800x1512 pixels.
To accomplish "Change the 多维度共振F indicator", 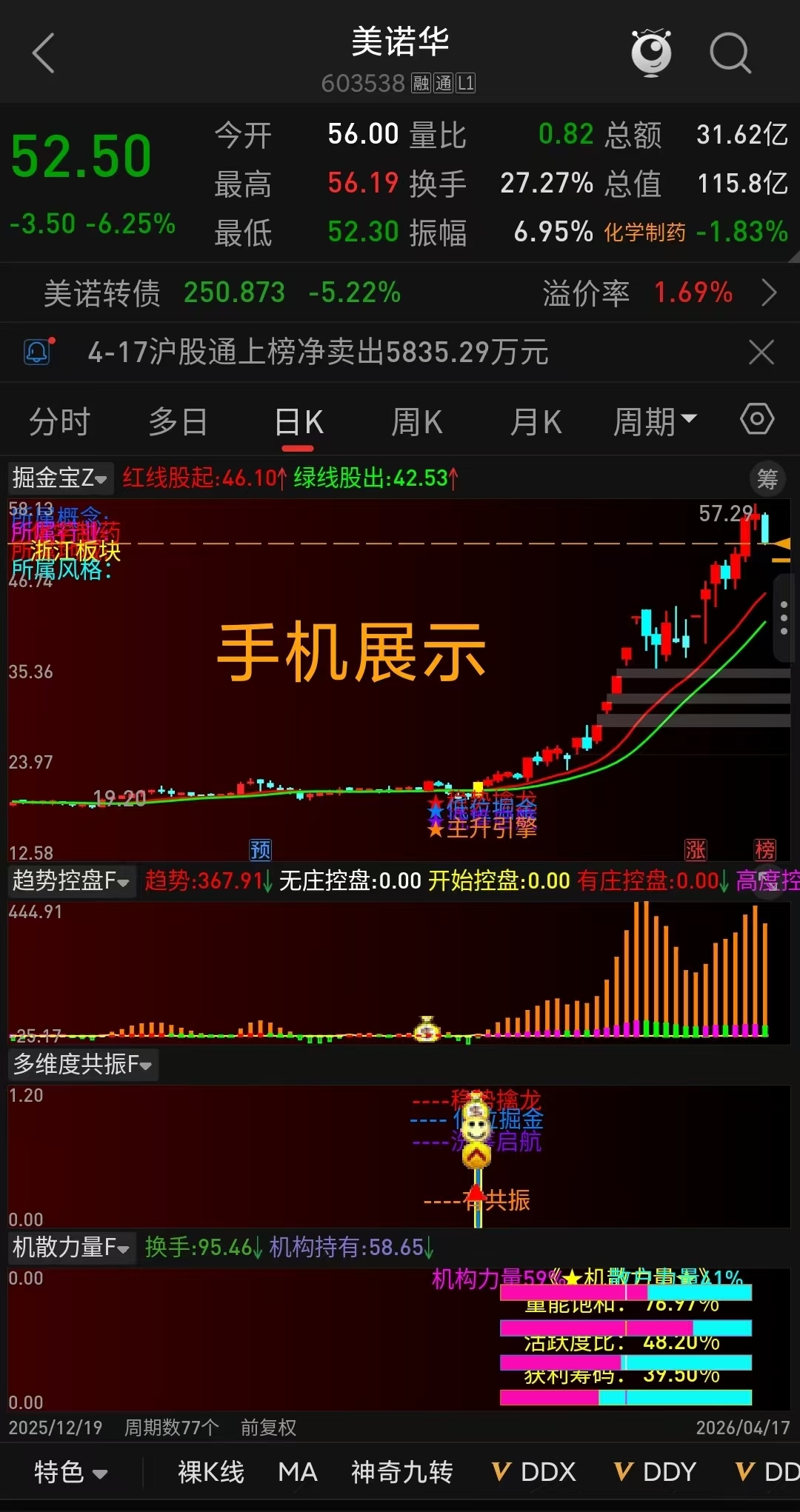I will coord(83,1064).
